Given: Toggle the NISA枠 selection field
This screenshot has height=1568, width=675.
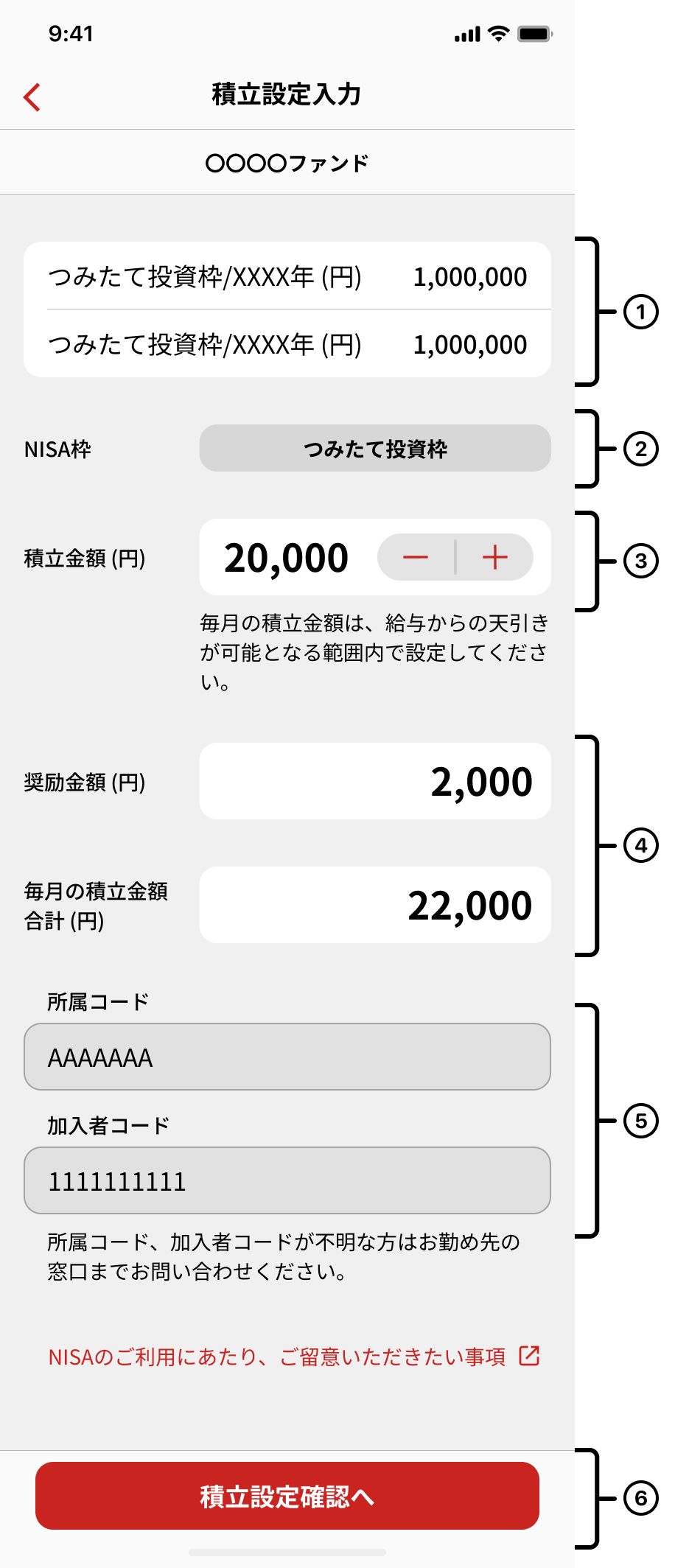Looking at the screenshot, I should (x=374, y=448).
